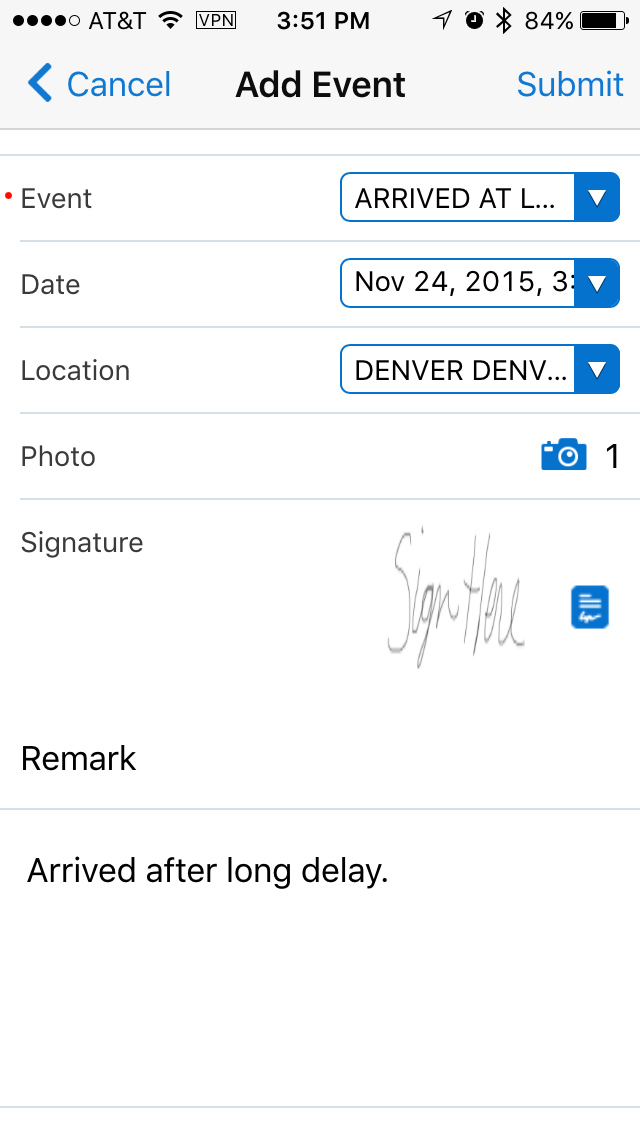
Task: Submit the new event
Action: 570,85
